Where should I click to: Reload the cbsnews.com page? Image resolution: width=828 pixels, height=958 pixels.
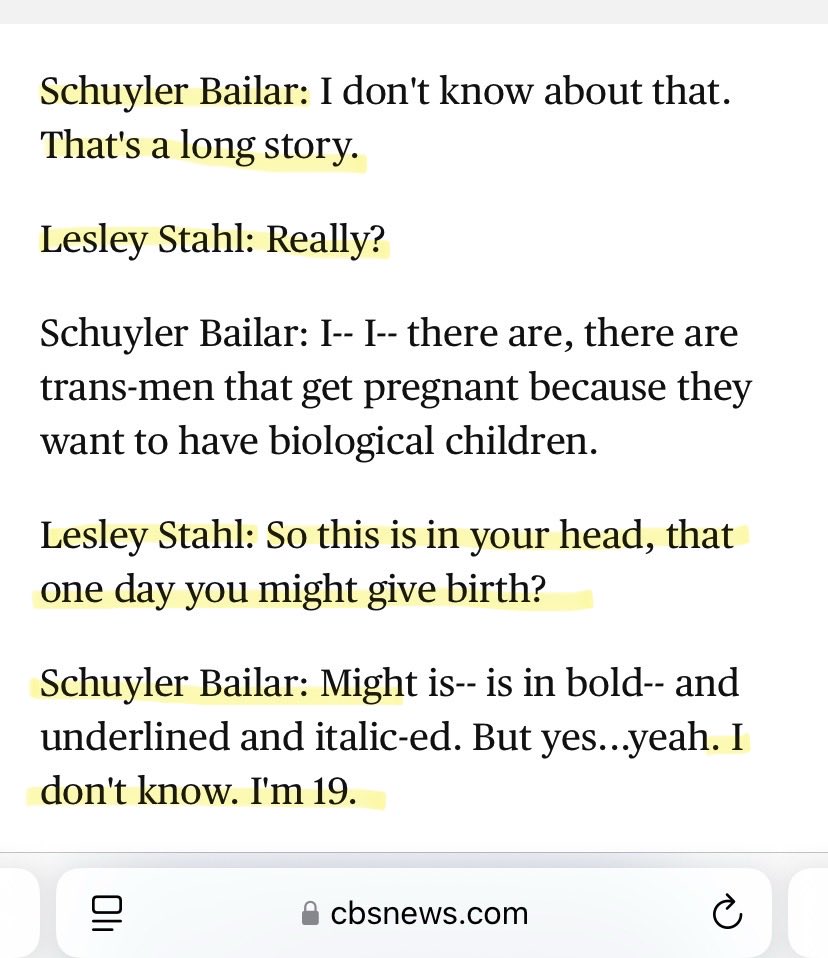tap(725, 911)
